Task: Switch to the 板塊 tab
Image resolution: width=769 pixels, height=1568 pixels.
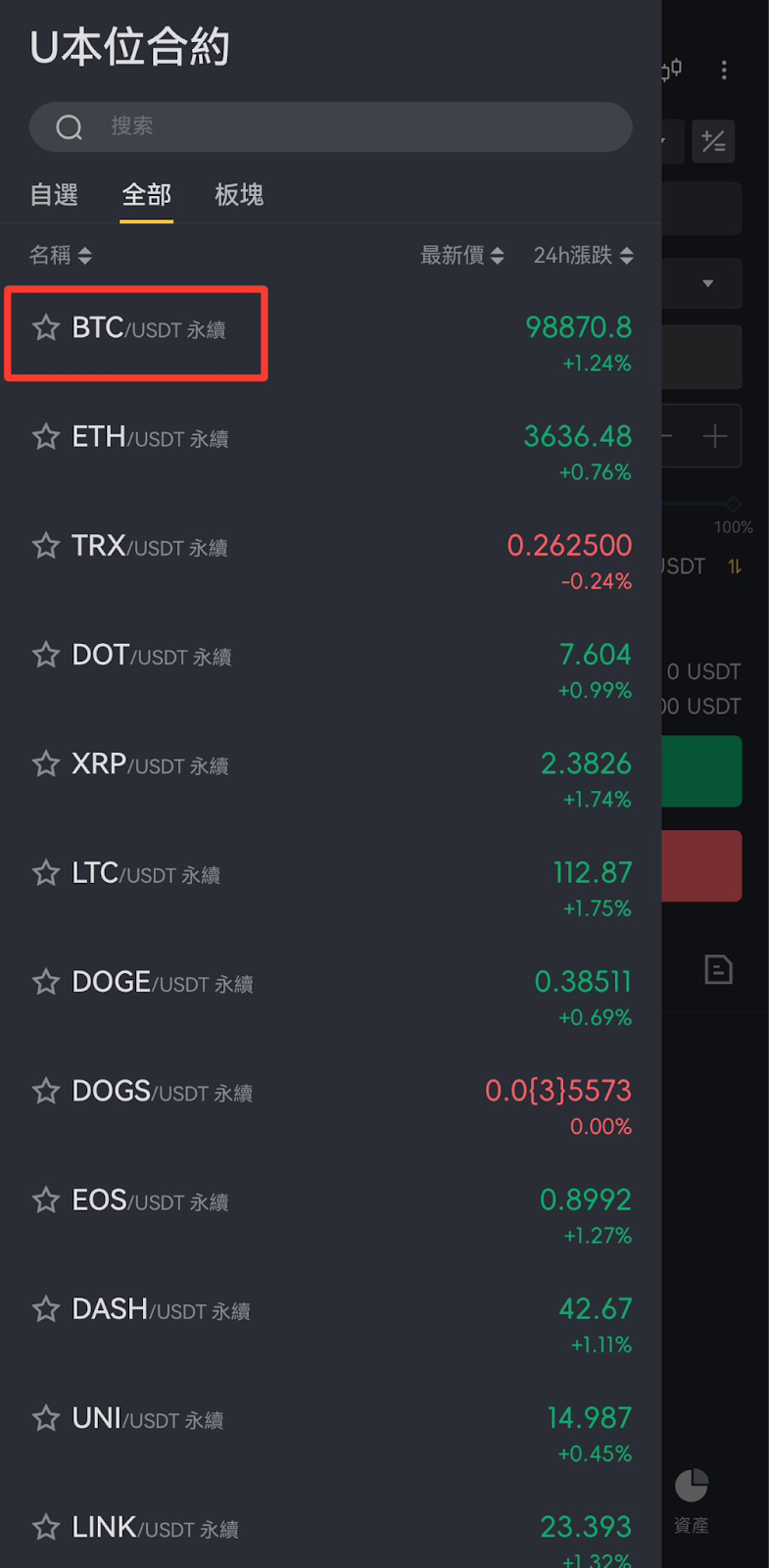Action: pyautogui.click(x=239, y=195)
